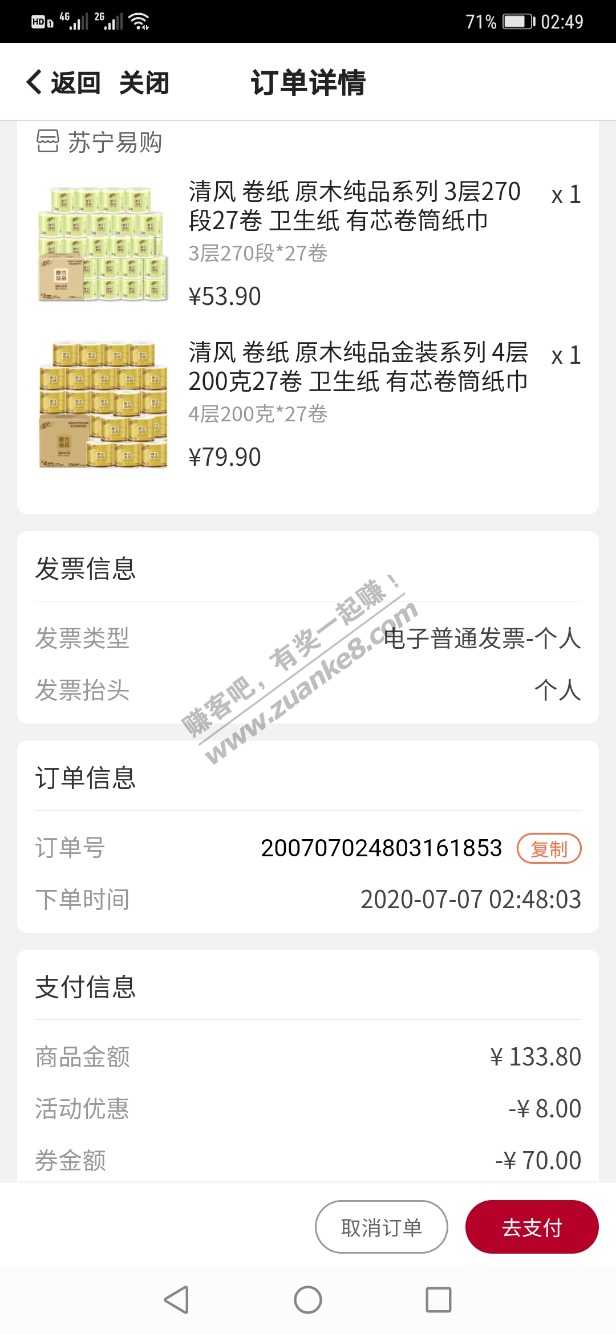Tap the system home button
This screenshot has height=1334, width=616.
click(x=308, y=1299)
